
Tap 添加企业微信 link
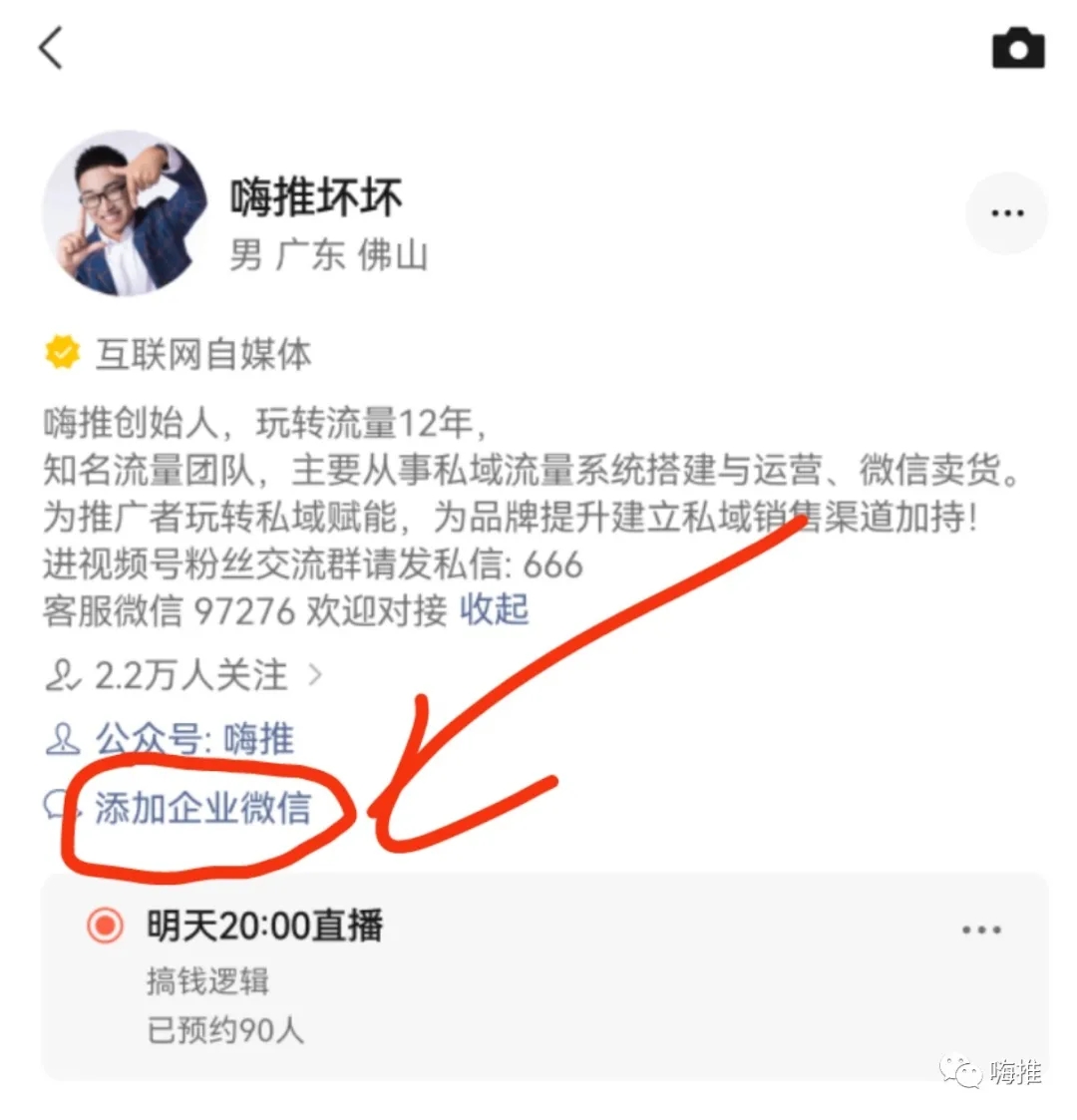(x=202, y=807)
